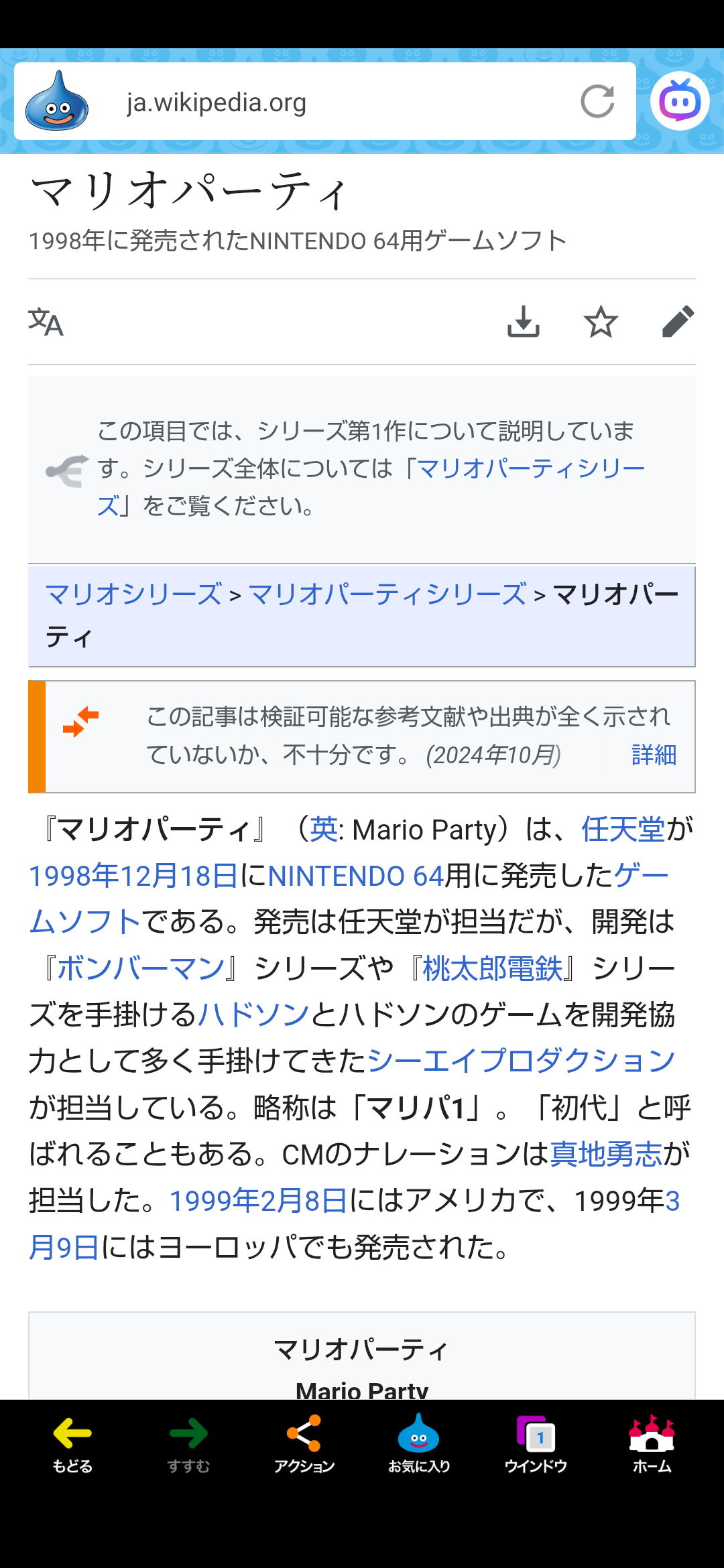This screenshot has height=1568, width=724.
Task: Open the article language selector
Action: pos(46,322)
